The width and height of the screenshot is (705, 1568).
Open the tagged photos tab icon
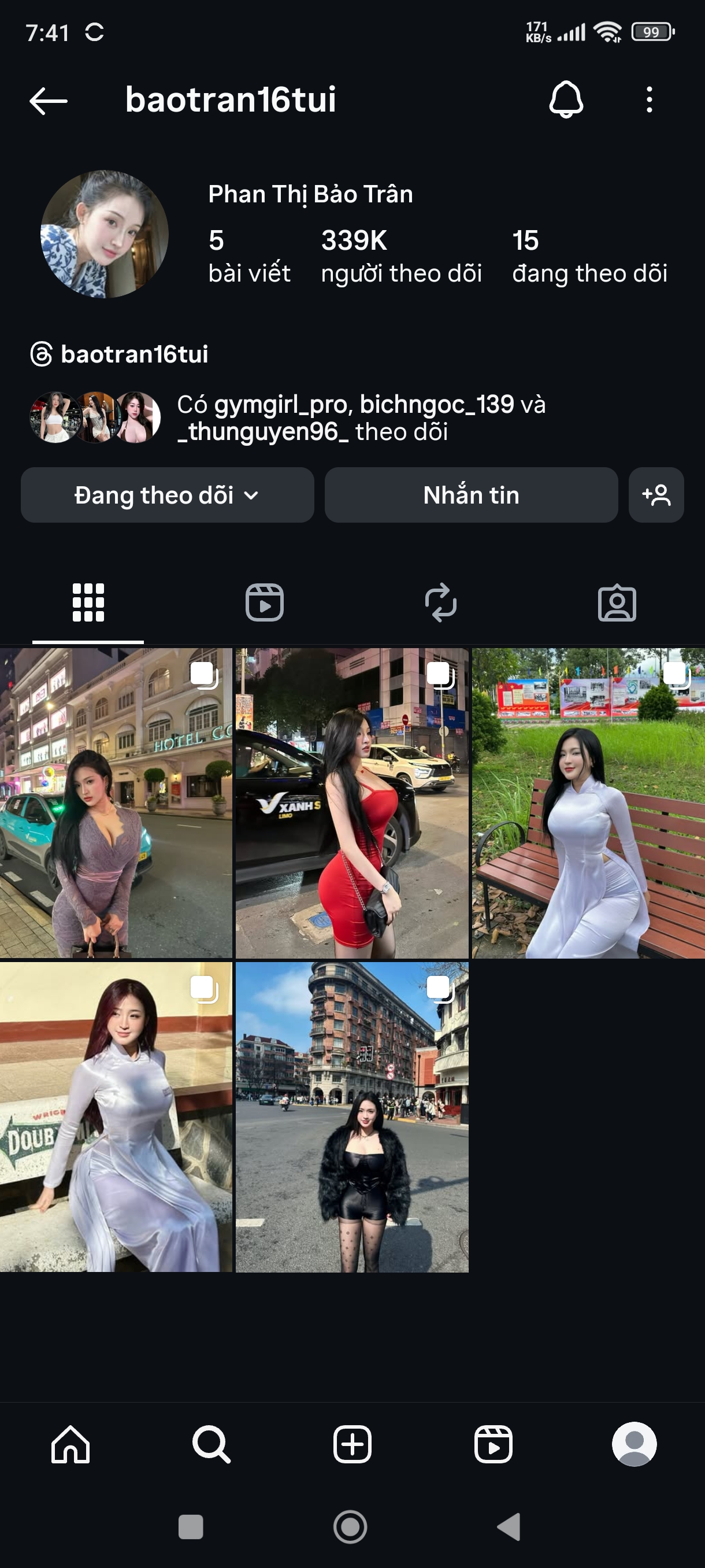(617, 602)
